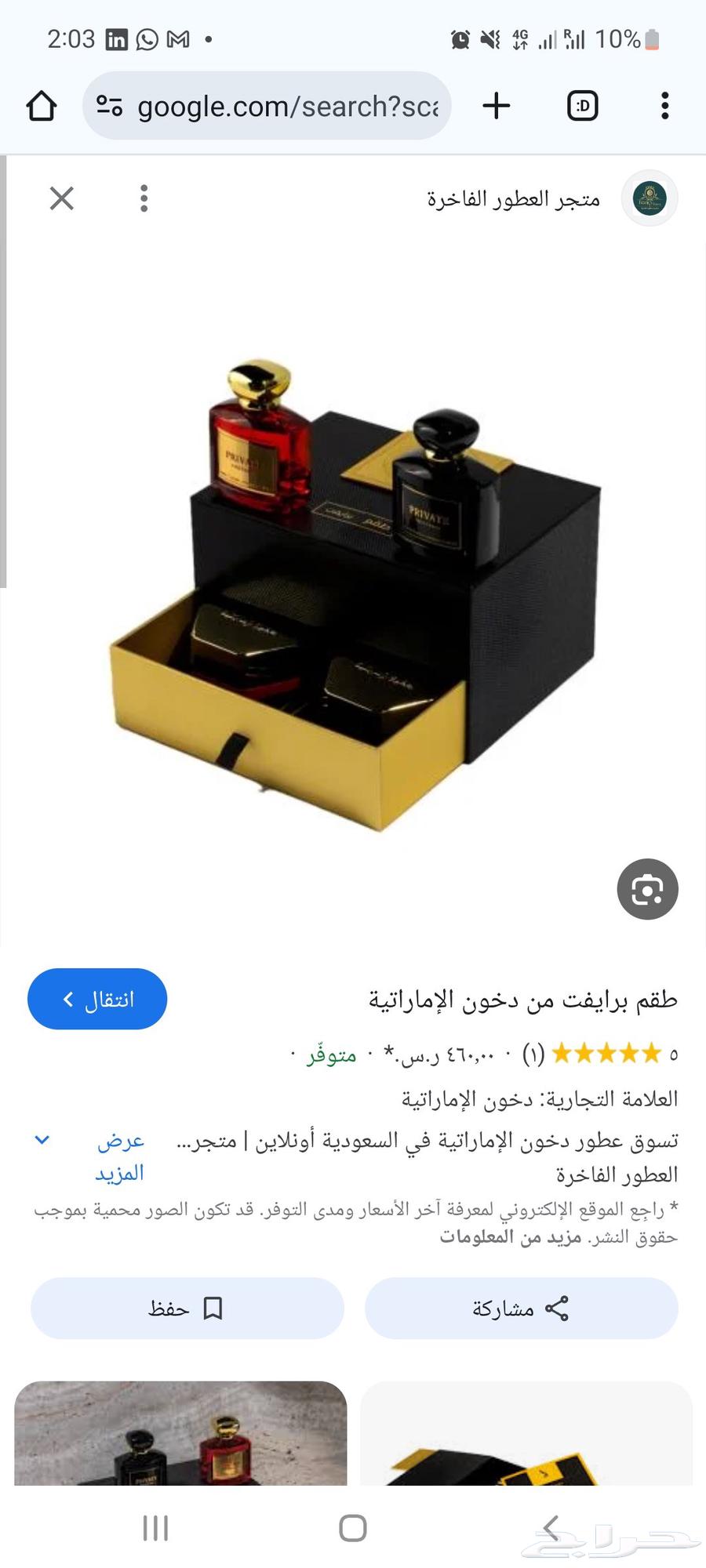
Task: Expand عرض المزيد to show more details
Action: pyautogui.click(x=119, y=1156)
